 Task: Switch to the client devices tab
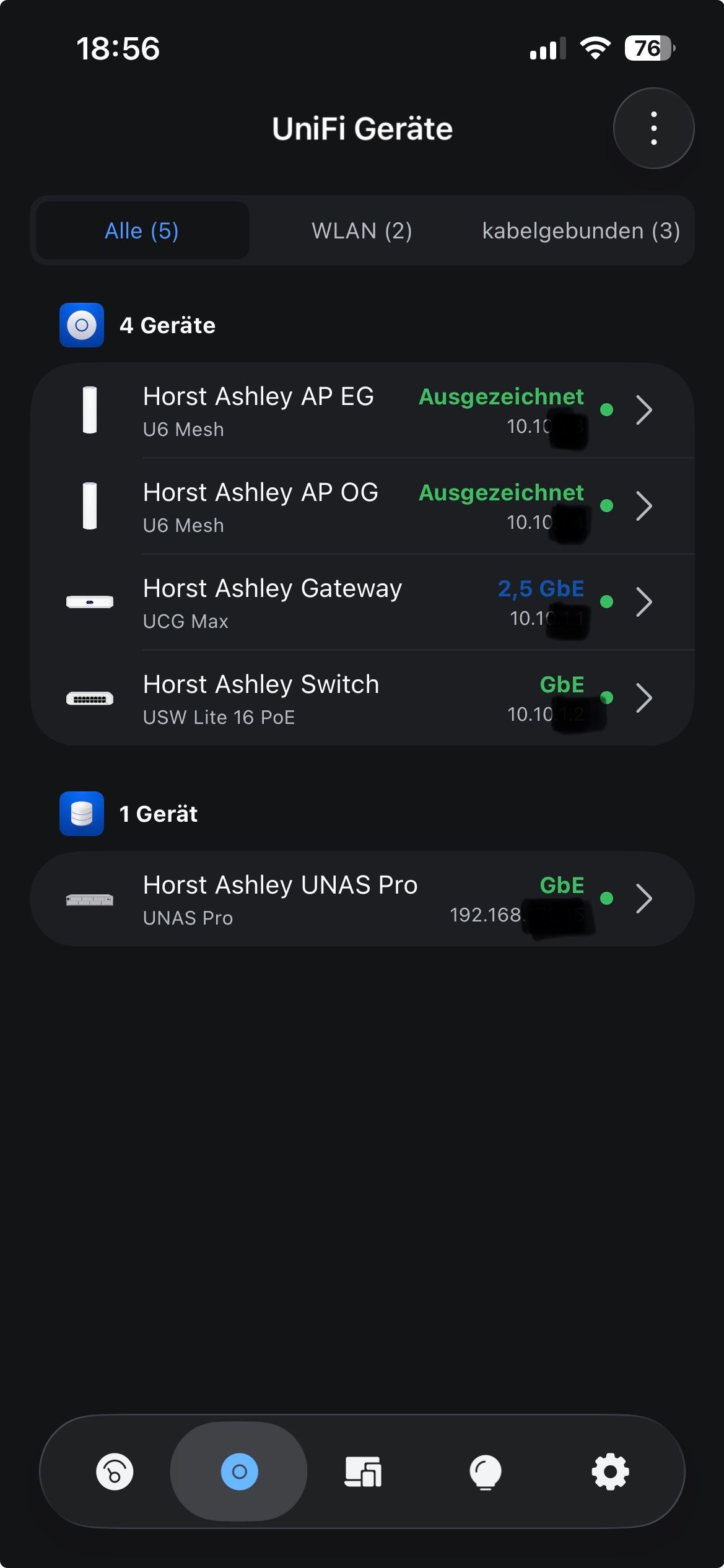[363, 1471]
